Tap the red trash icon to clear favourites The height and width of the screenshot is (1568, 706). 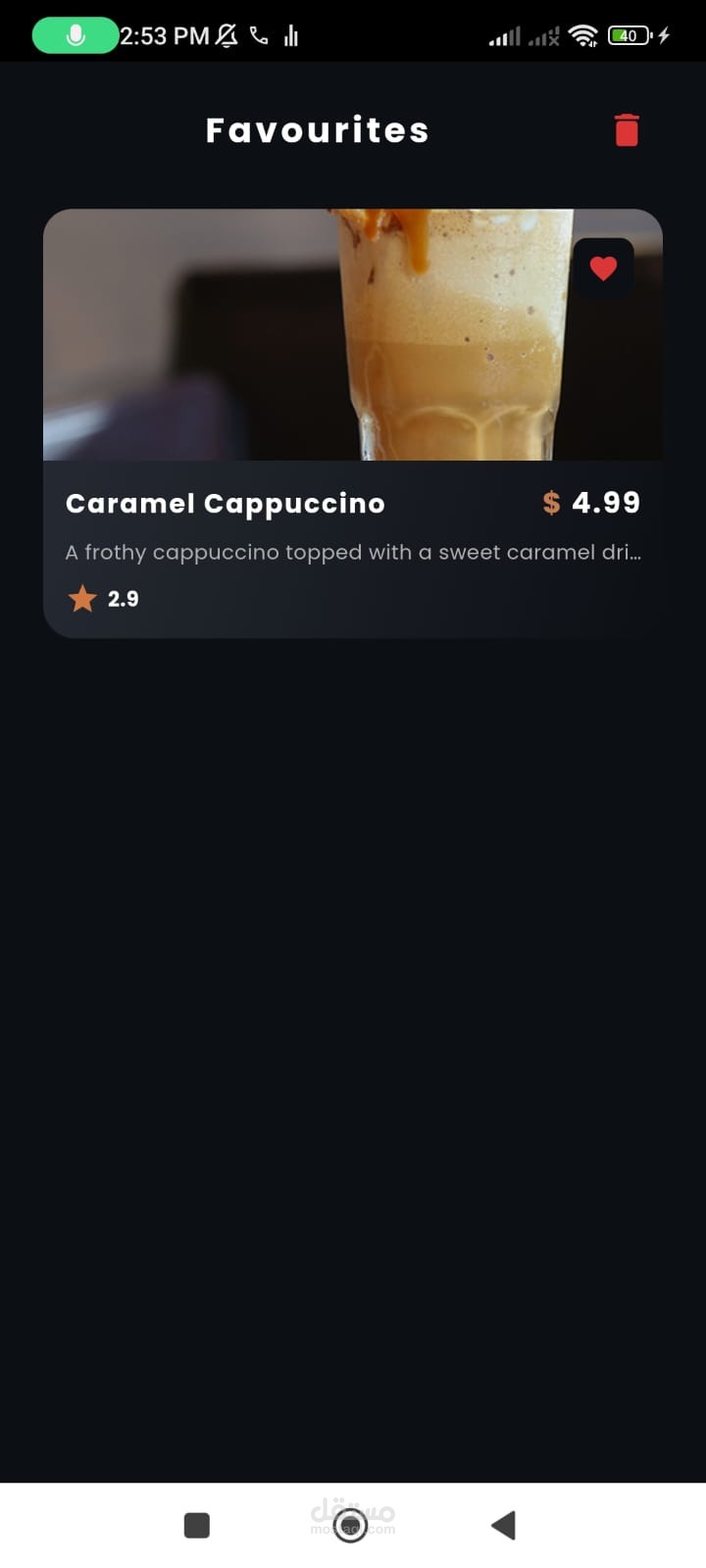point(627,130)
